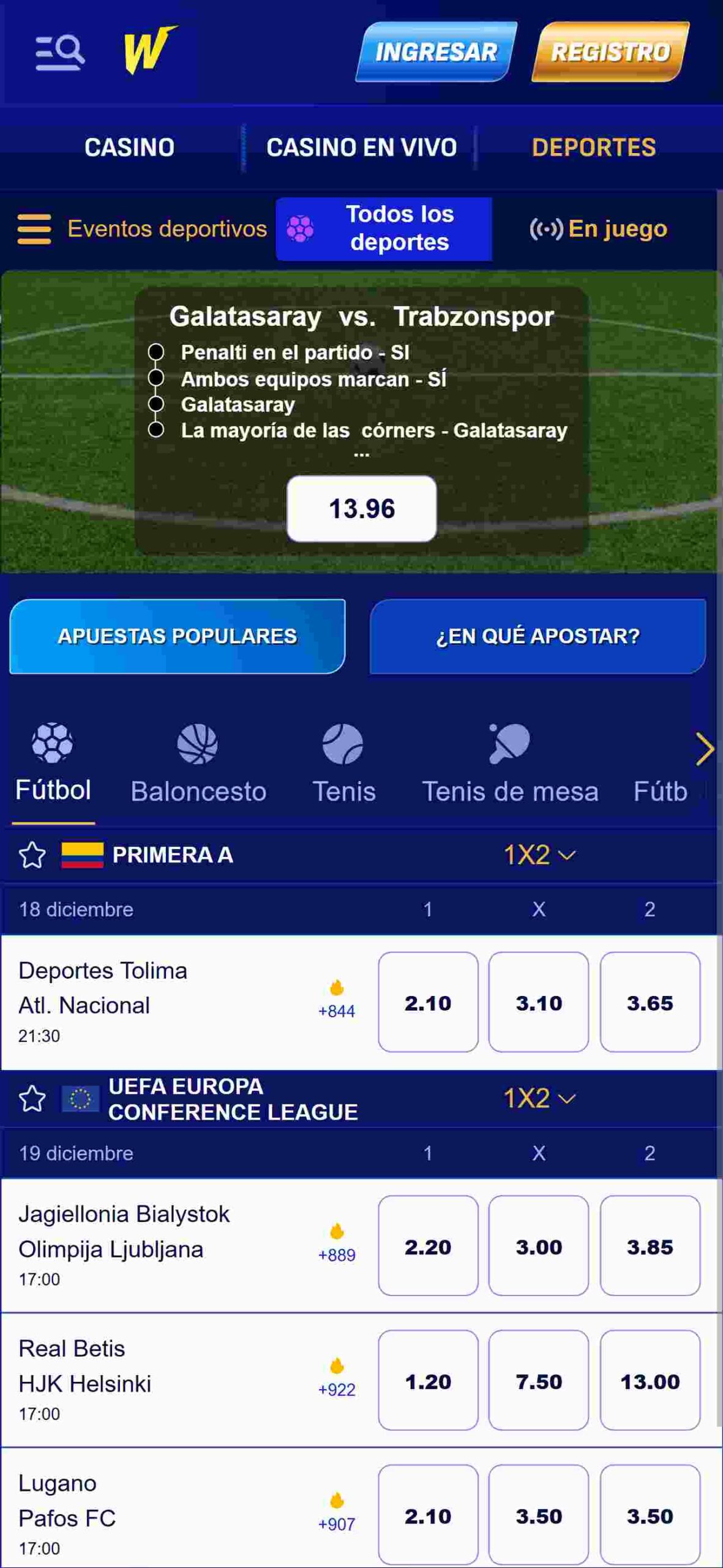Open ¿EN QUÉ APOSTAR? section
Image resolution: width=723 pixels, height=1568 pixels.
(x=538, y=636)
